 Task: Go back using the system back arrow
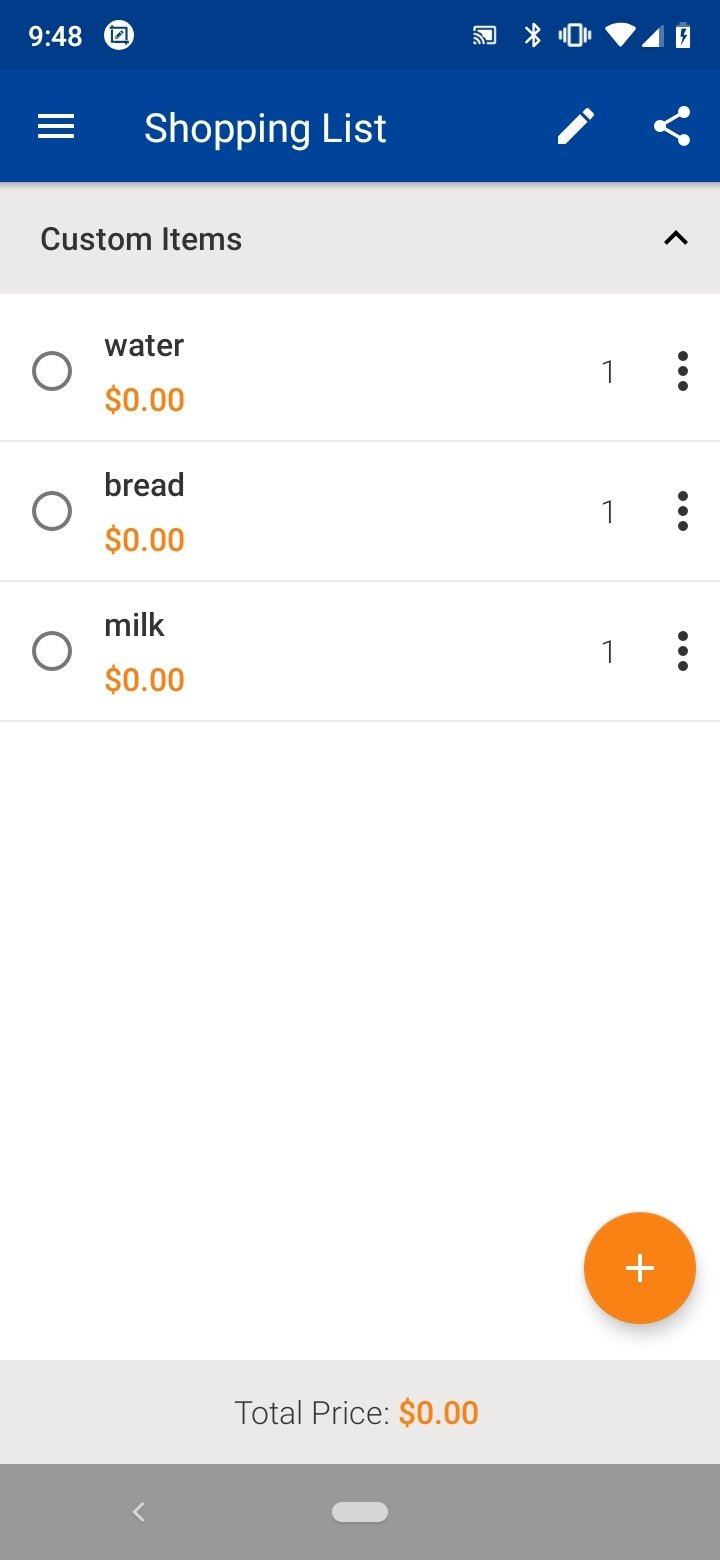pyautogui.click(x=139, y=1512)
